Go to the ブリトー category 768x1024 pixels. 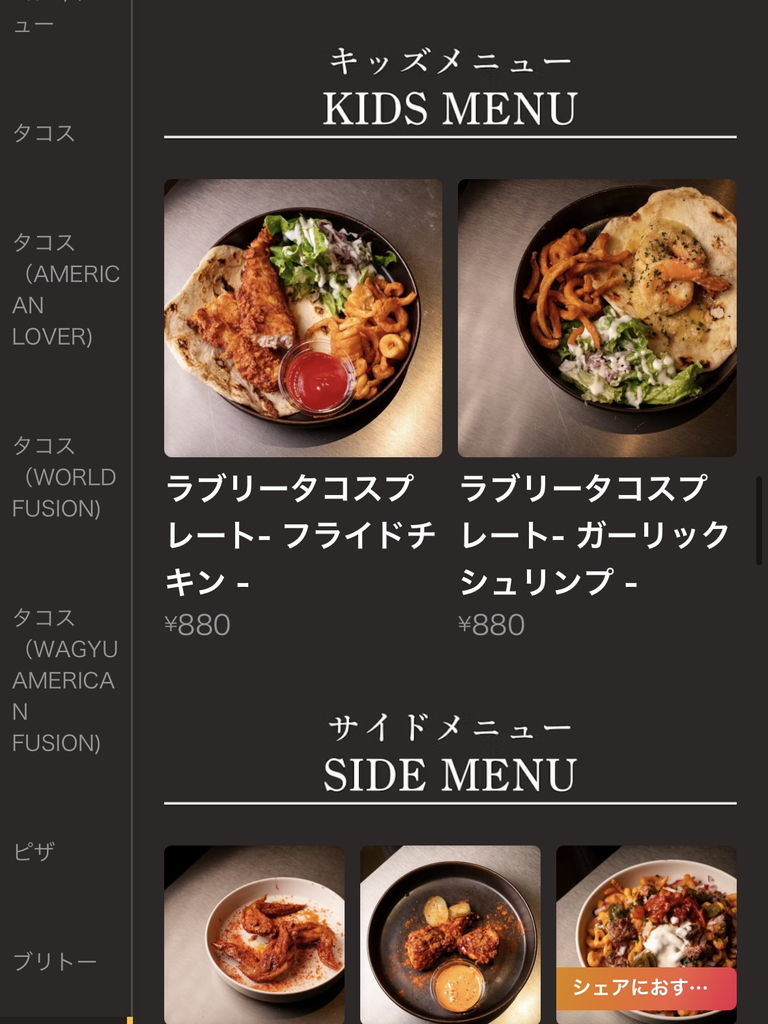click(x=55, y=962)
